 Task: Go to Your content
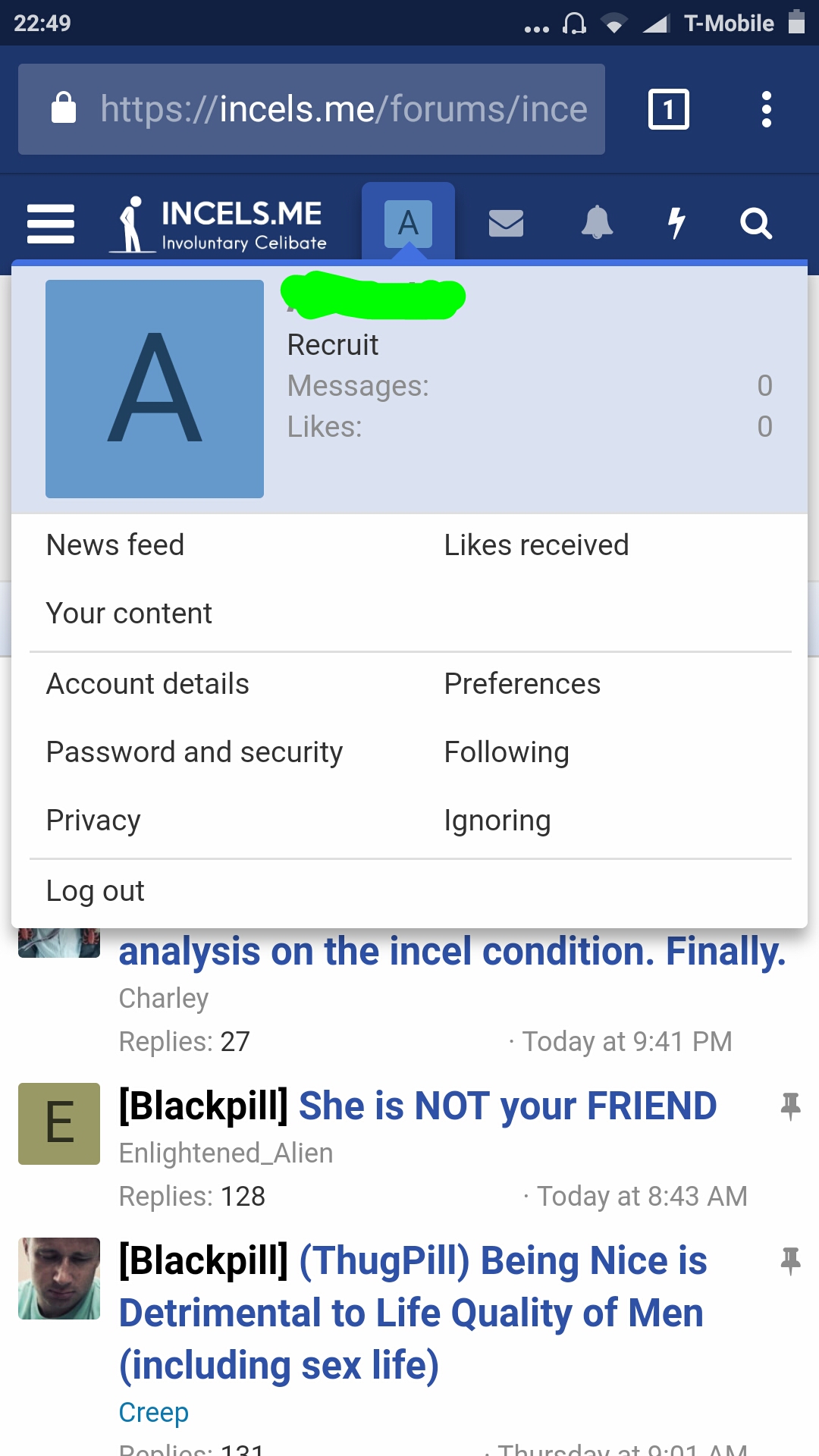point(129,613)
